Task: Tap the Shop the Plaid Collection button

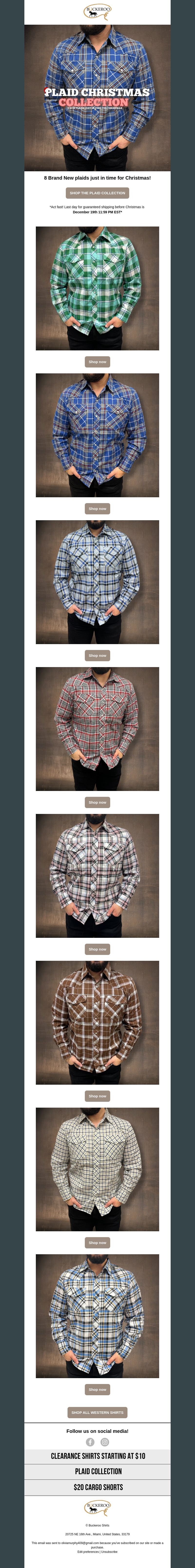Action: [97, 193]
